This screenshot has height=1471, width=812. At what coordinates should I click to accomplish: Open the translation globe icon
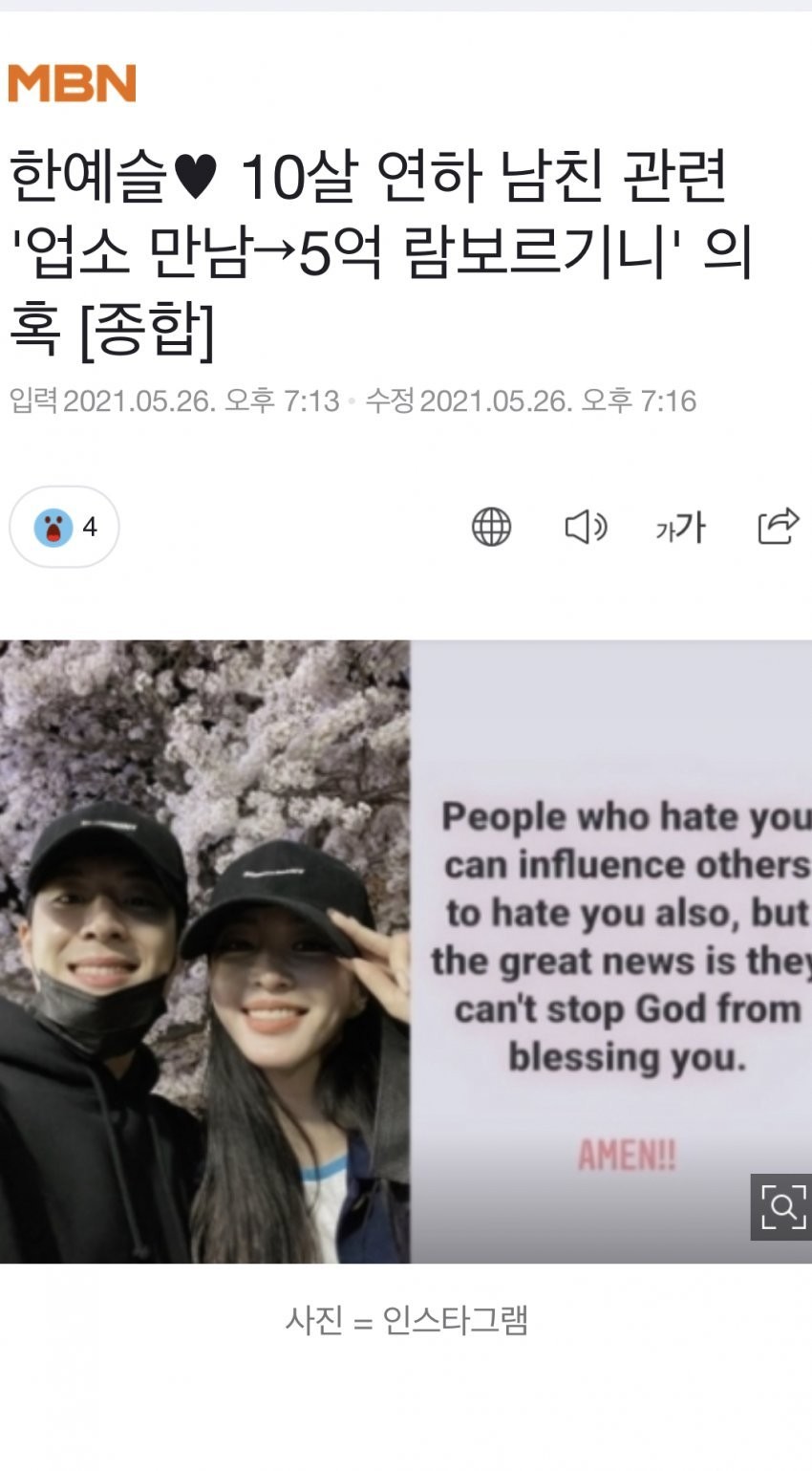click(x=491, y=527)
